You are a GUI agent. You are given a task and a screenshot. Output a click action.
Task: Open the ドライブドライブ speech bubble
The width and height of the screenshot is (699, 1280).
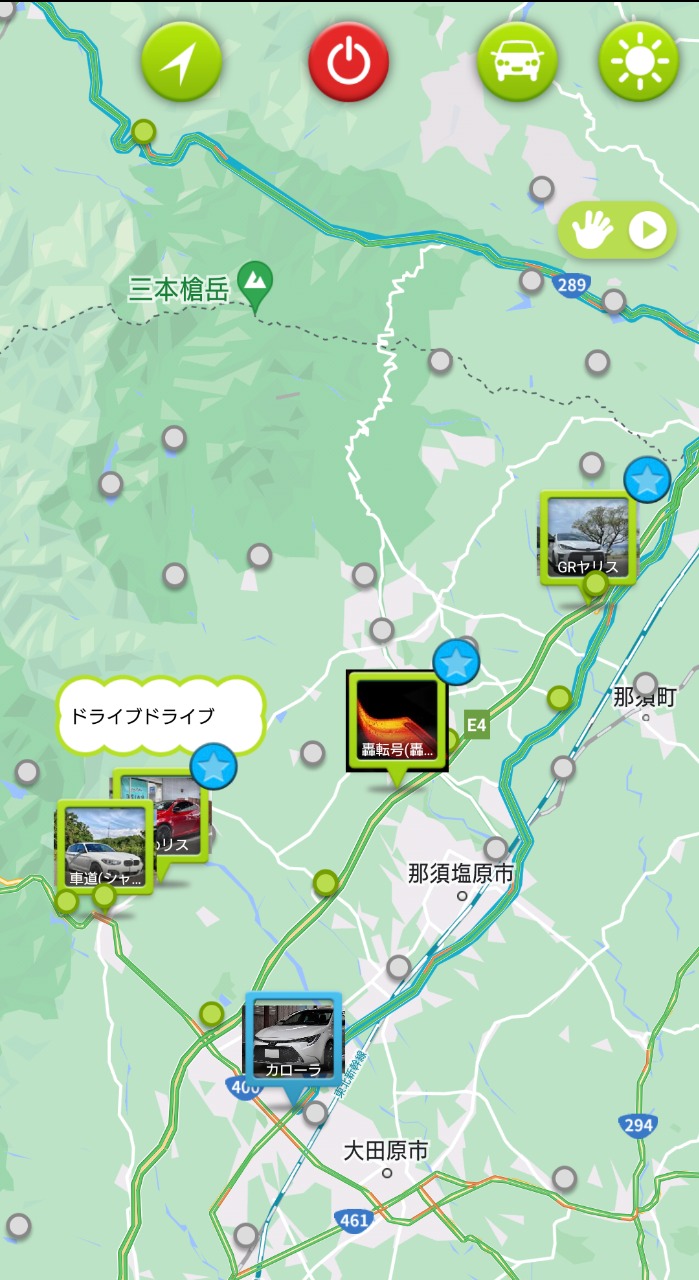coord(161,716)
